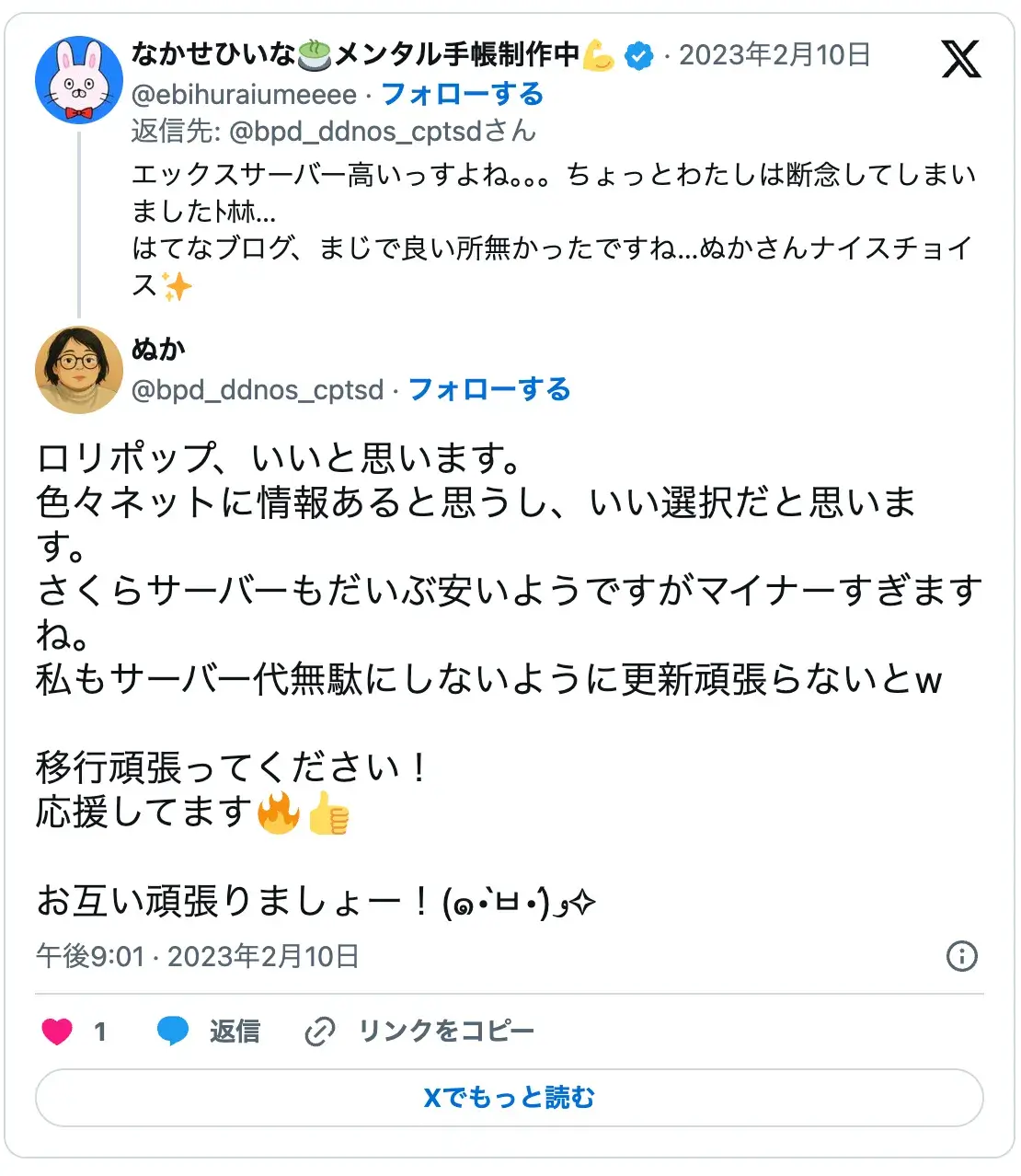
Task: Click なかせひいな's rabbit profile avatar
Action: click(79, 80)
